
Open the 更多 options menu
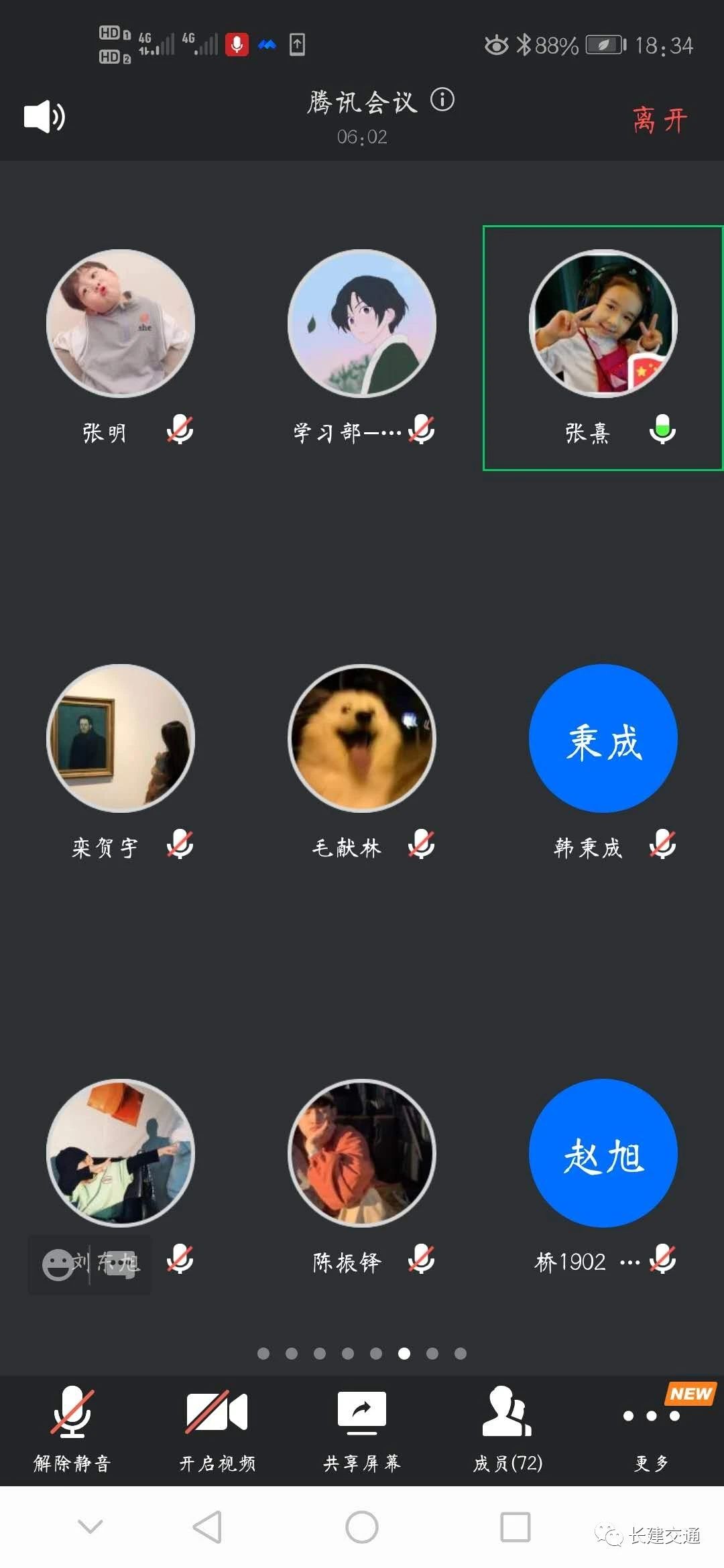tap(652, 1427)
